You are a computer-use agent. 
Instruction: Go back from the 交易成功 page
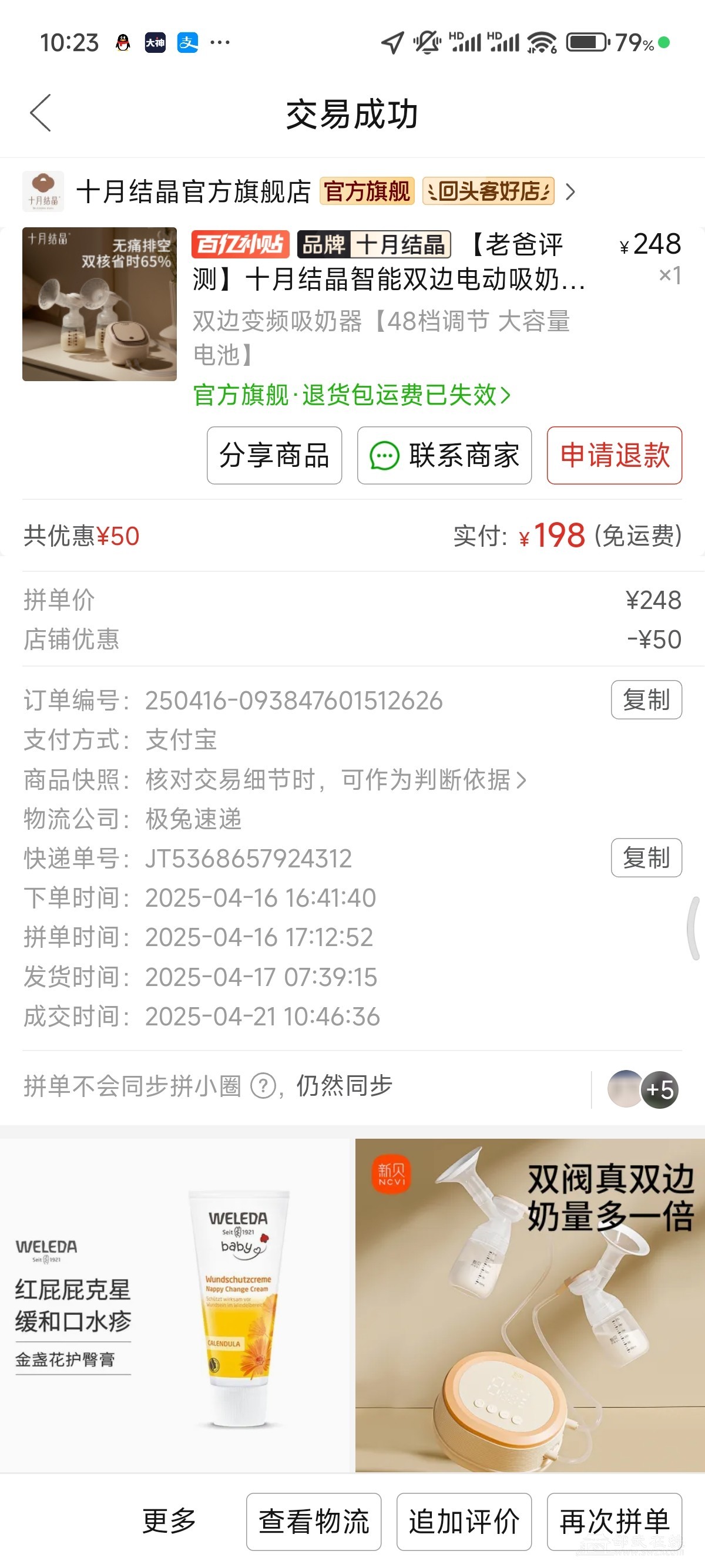click(41, 113)
